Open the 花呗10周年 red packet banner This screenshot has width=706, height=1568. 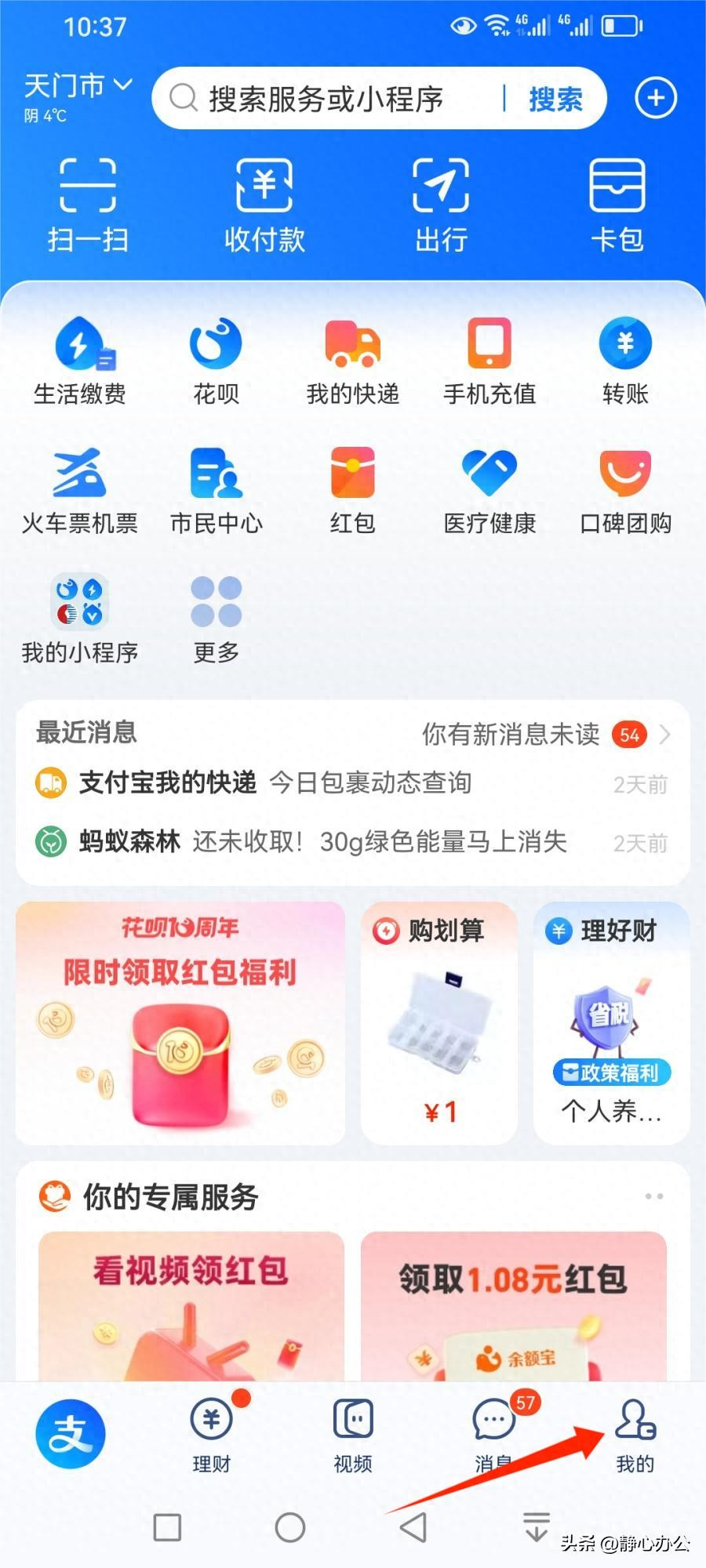[x=180, y=1022]
